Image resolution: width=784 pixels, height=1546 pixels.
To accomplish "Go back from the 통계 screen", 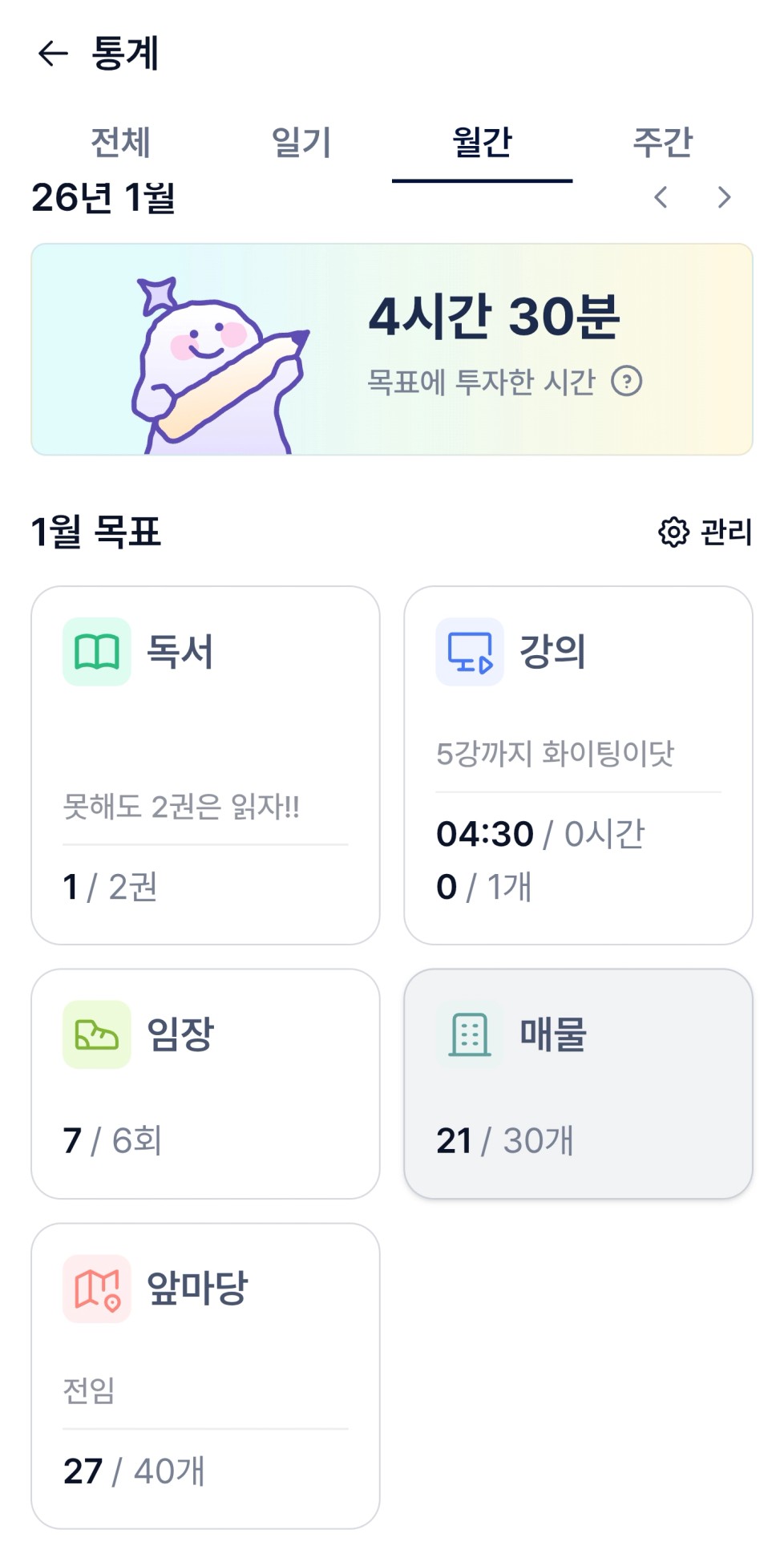I will (x=53, y=54).
